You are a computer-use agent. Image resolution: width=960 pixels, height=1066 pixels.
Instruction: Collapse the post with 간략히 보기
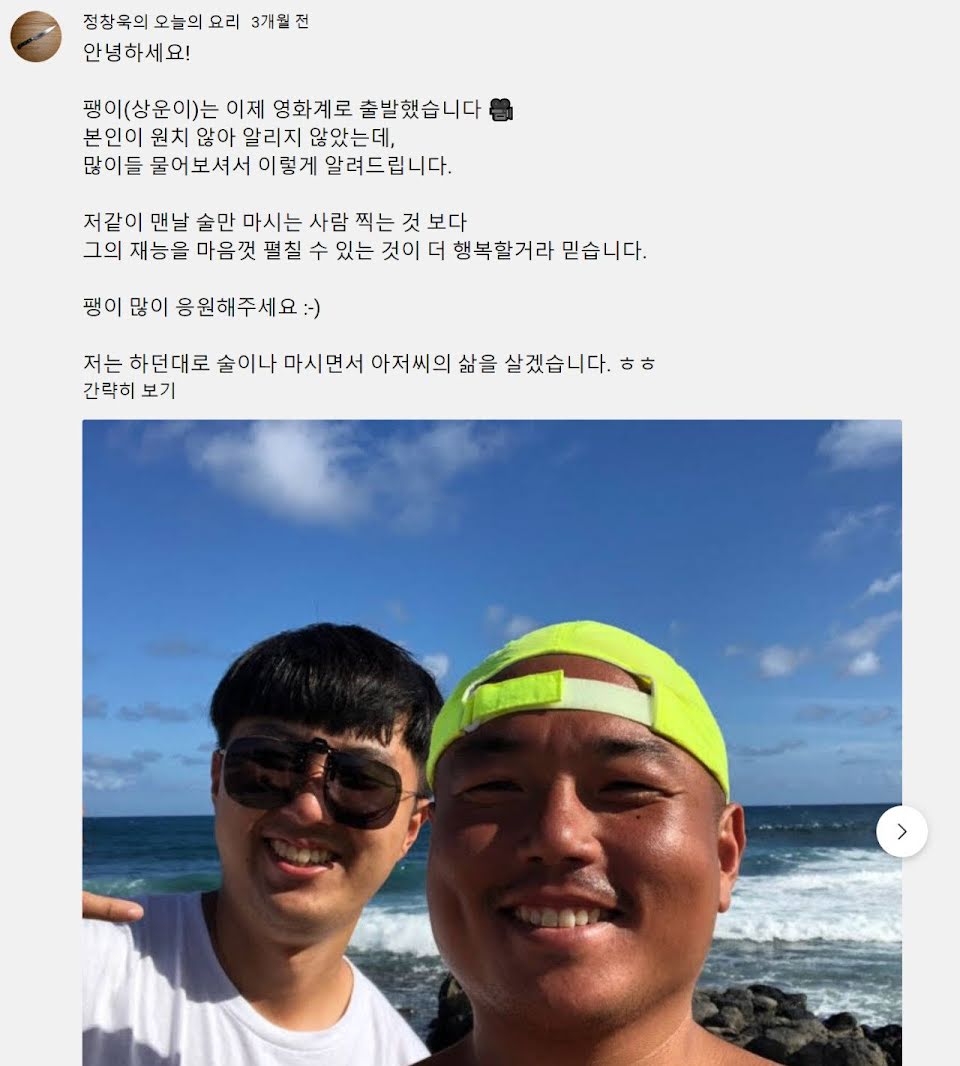coord(129,390)
